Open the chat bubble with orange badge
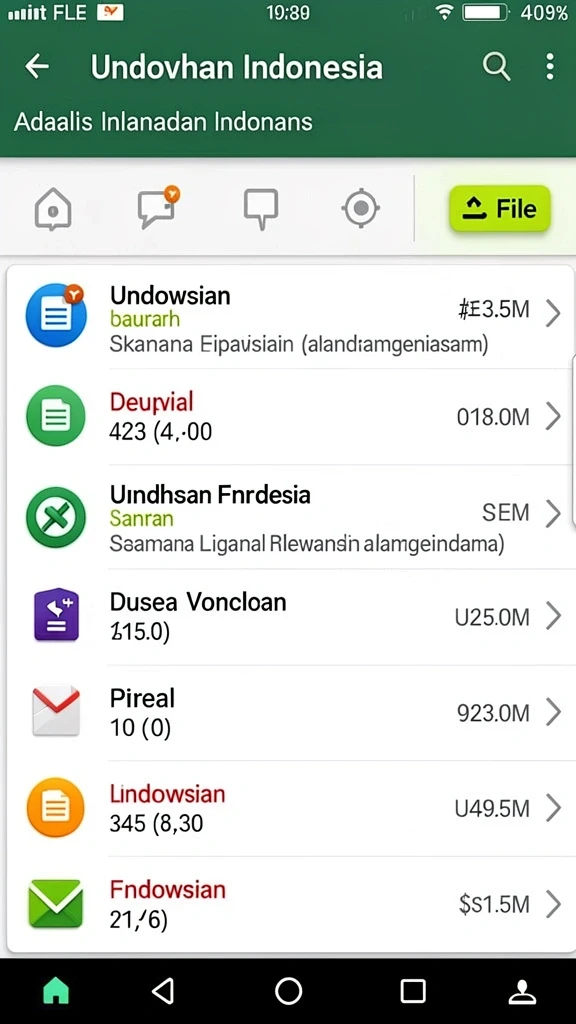The height and width of the screenshot is (1024, 576). pos(158,207)
